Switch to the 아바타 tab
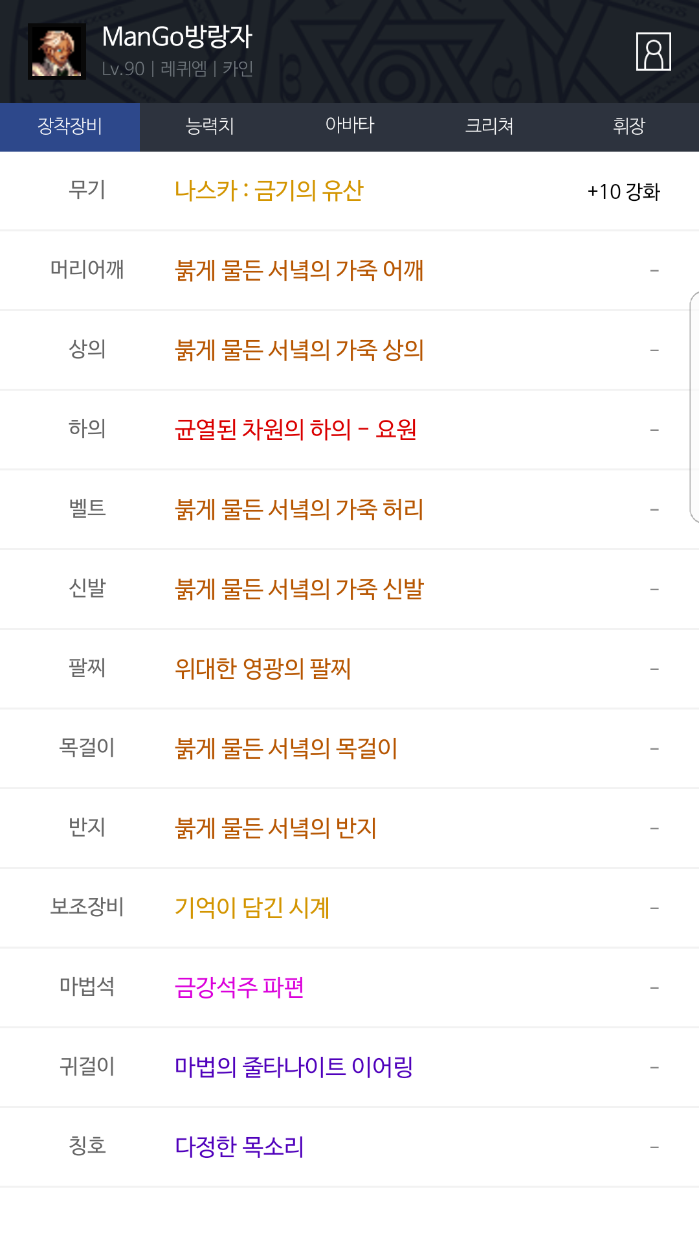The height and width of the screenshot is (1244, 699). [349, 126]
